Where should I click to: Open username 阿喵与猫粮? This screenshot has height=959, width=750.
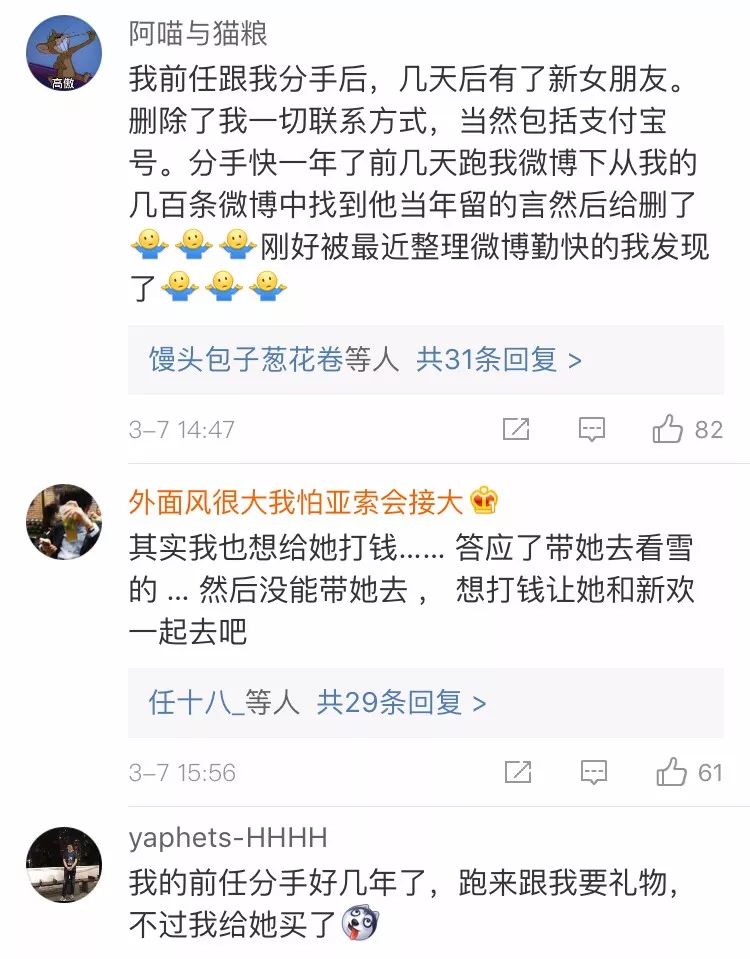click(x=198, y=33)
